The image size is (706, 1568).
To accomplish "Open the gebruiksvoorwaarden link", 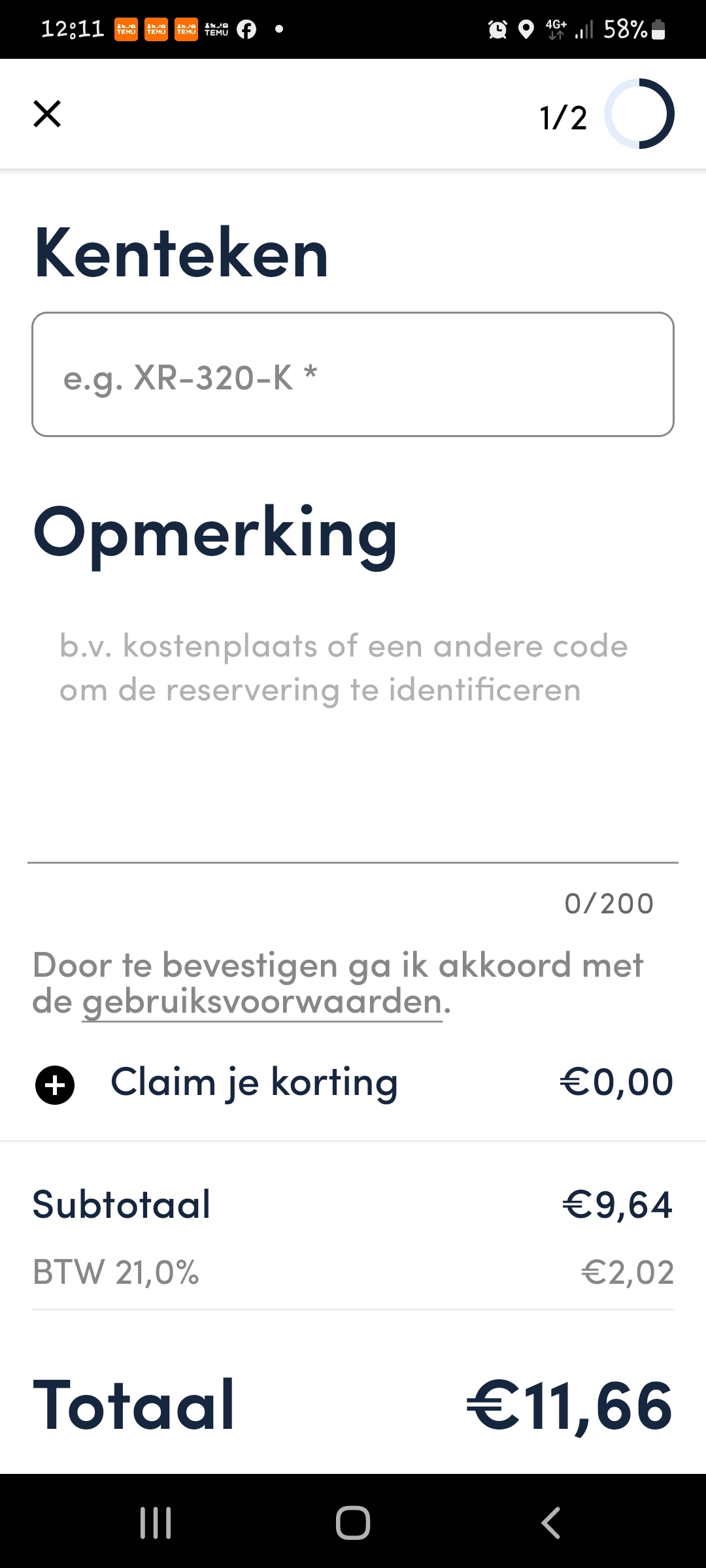I will tap(262, 1002).
